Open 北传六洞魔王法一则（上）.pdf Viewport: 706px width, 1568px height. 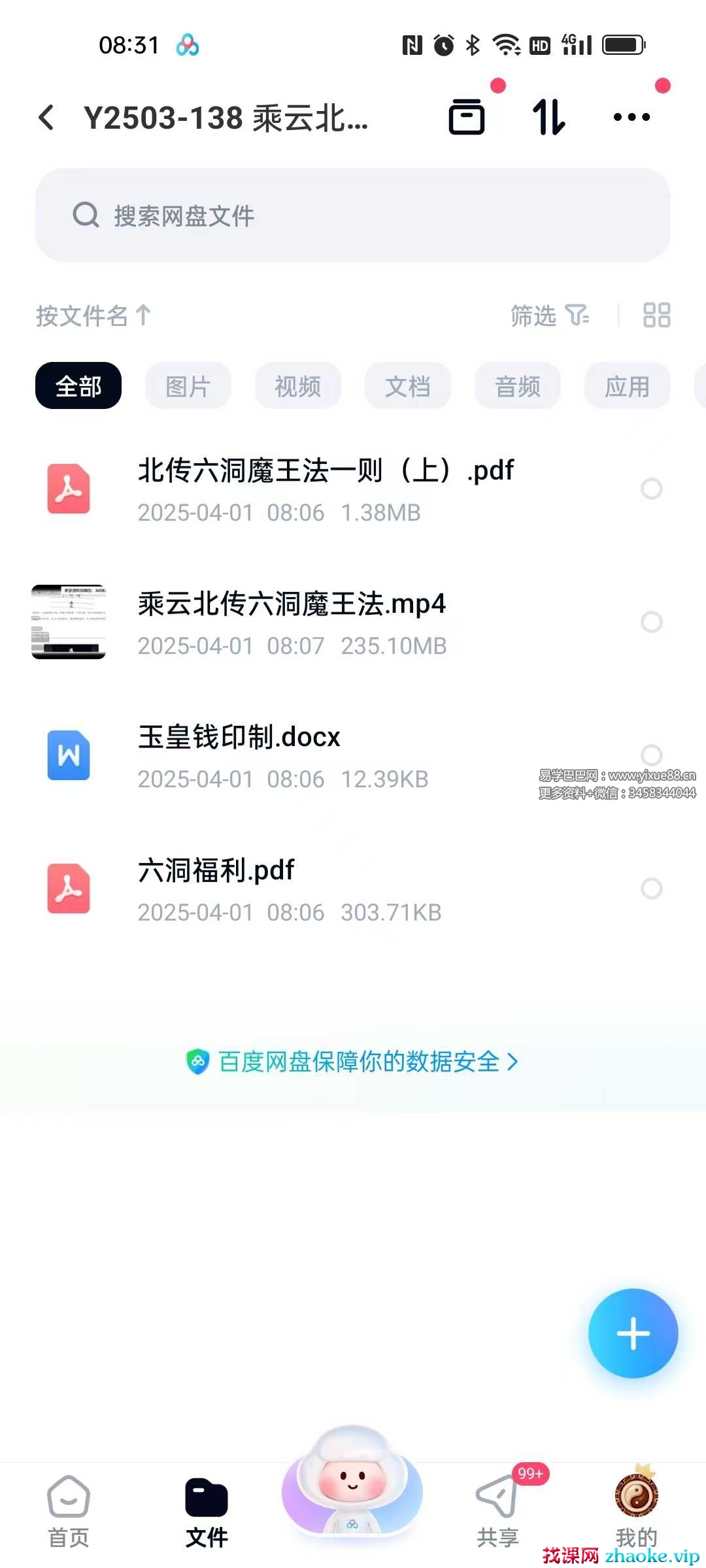point(326,489)
